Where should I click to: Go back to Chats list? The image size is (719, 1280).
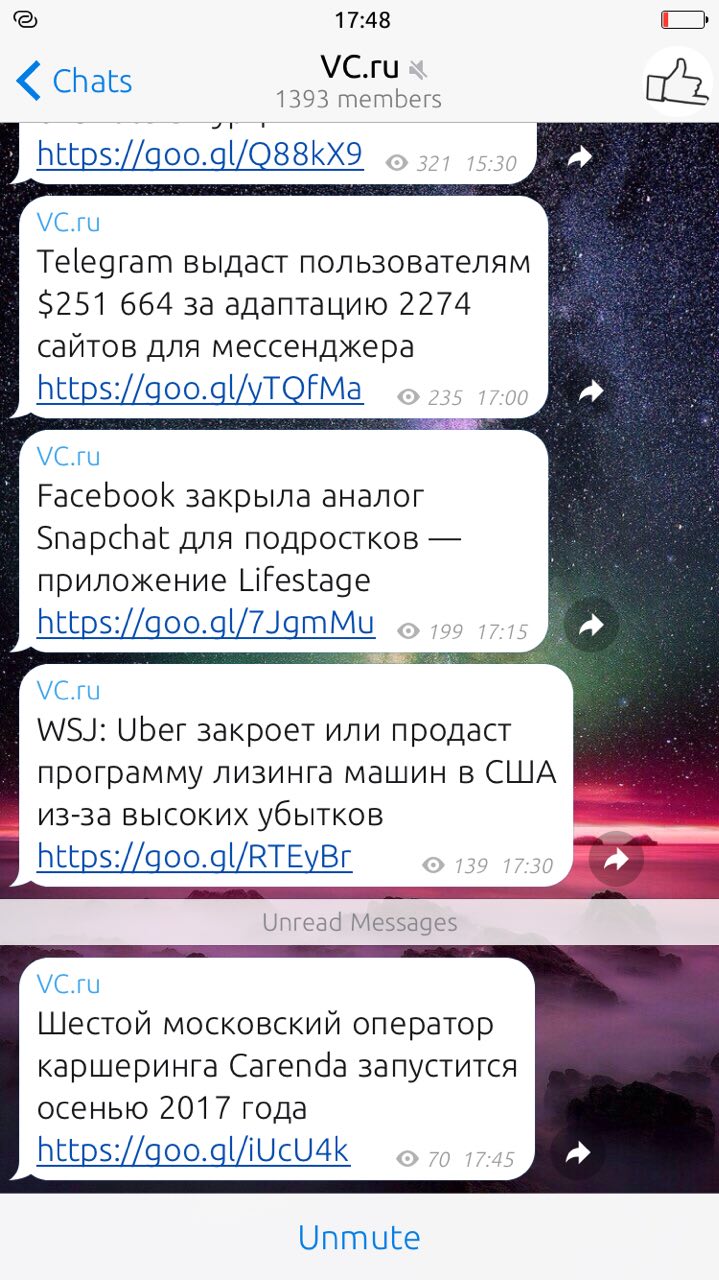coord(75,81)
